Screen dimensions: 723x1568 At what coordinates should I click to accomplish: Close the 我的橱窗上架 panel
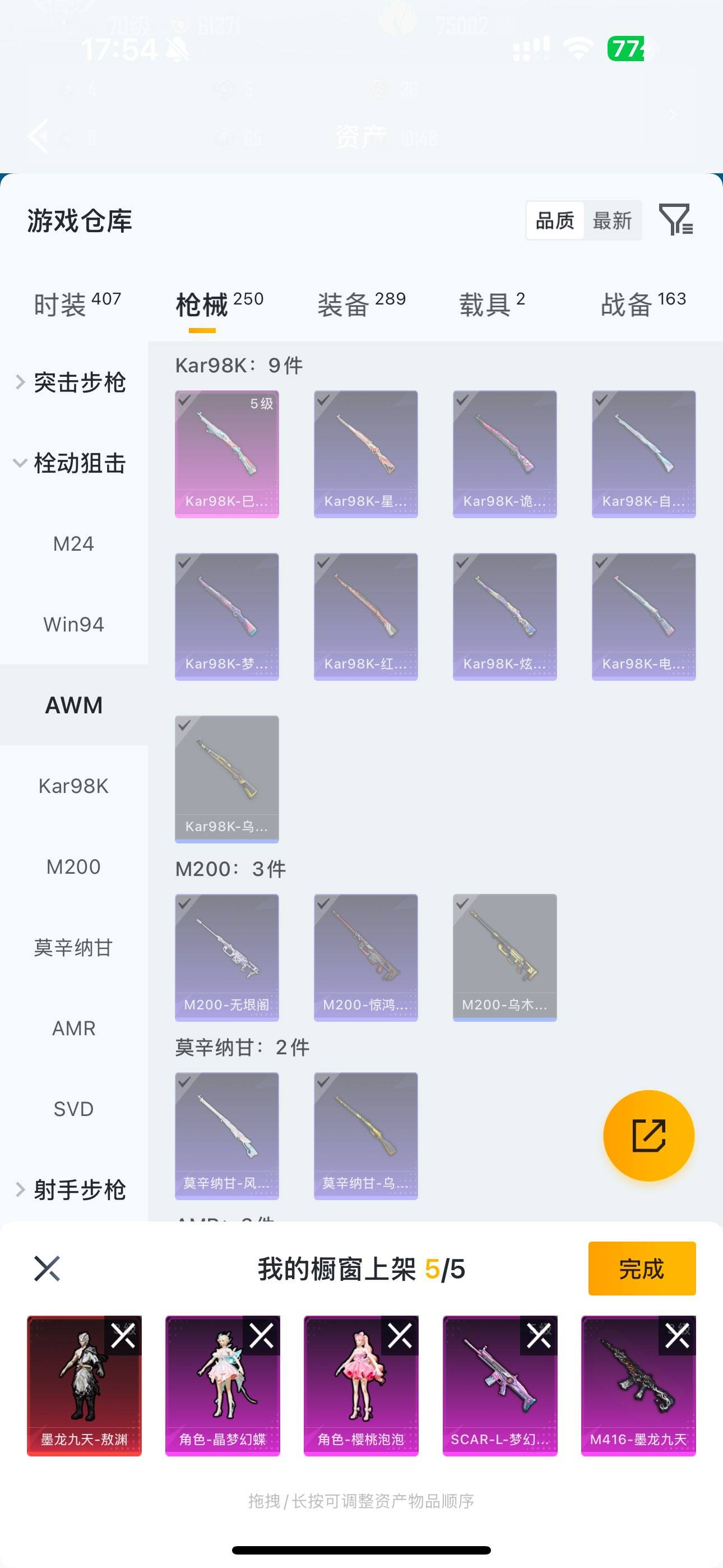tap(47, 1269)
